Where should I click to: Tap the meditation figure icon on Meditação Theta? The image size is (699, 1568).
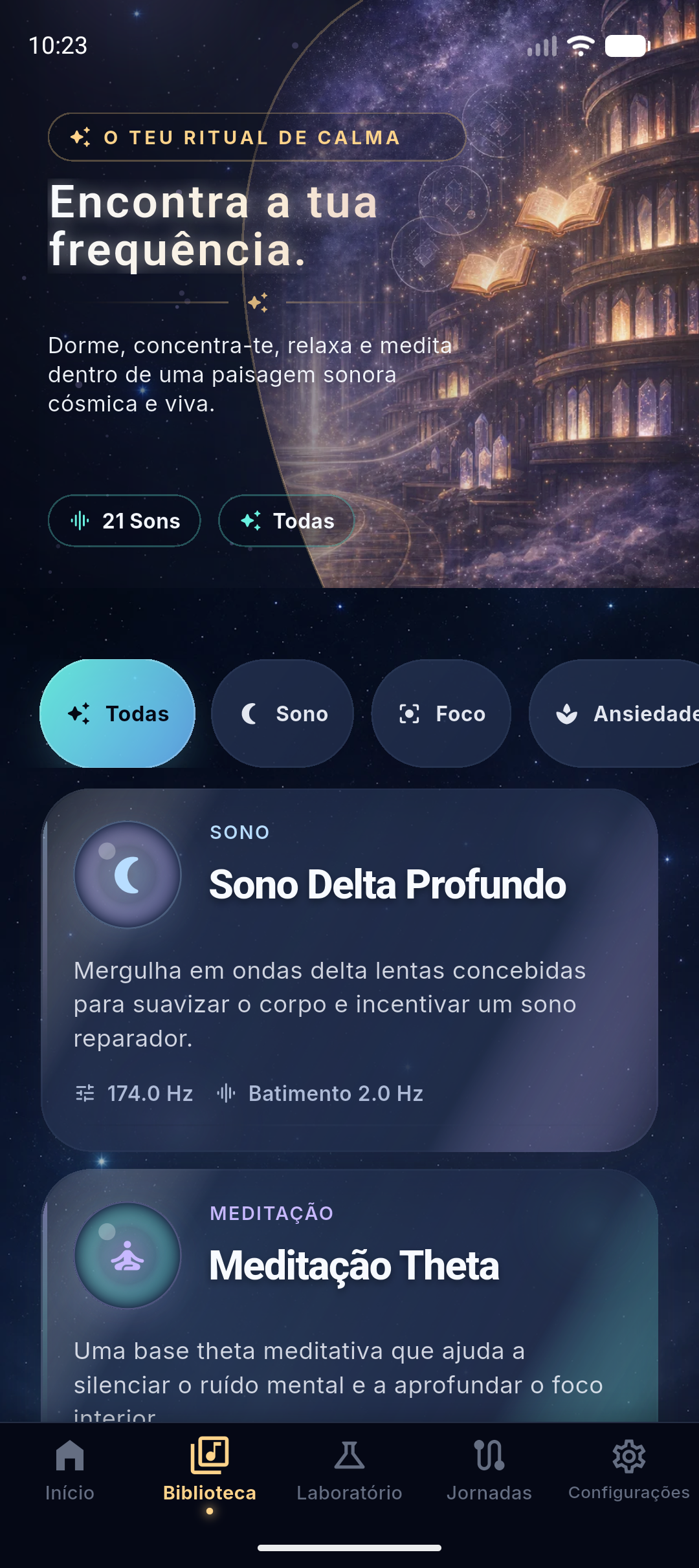coord(128,1255)
